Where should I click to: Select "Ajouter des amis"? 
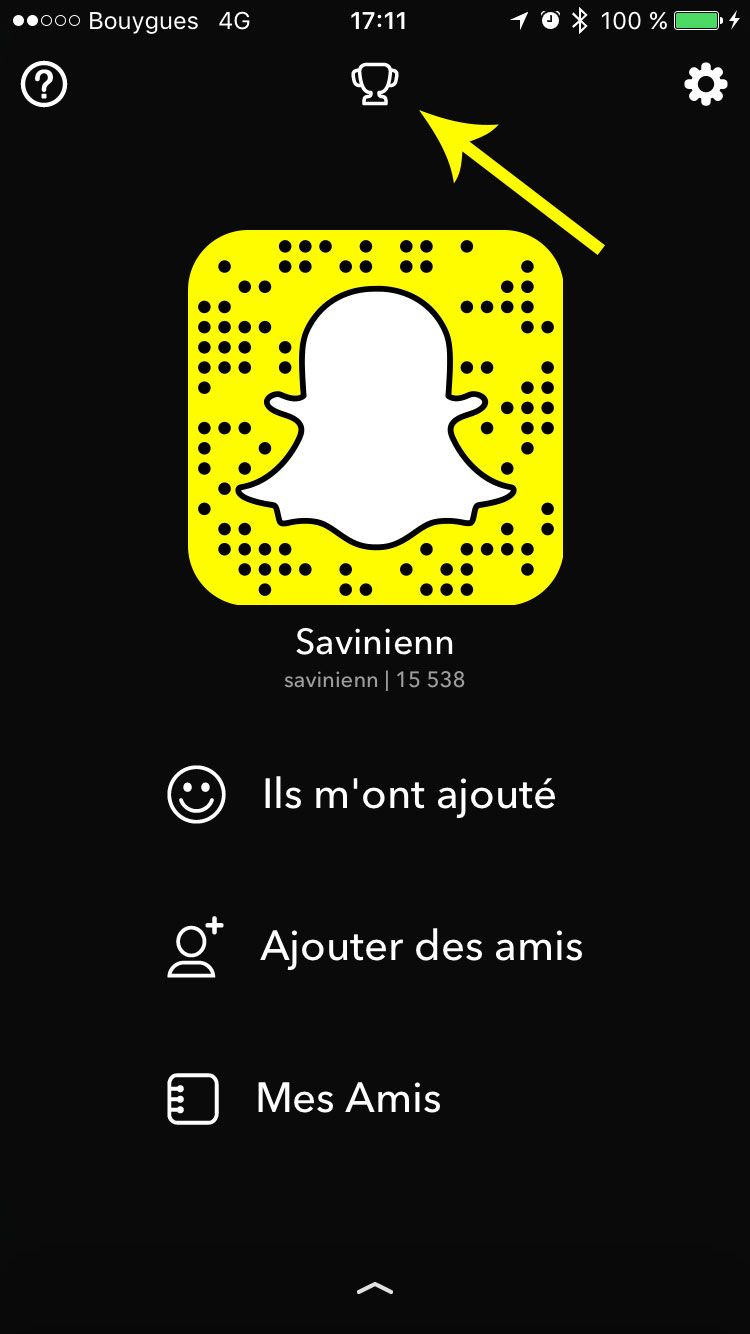coord(375,947)
